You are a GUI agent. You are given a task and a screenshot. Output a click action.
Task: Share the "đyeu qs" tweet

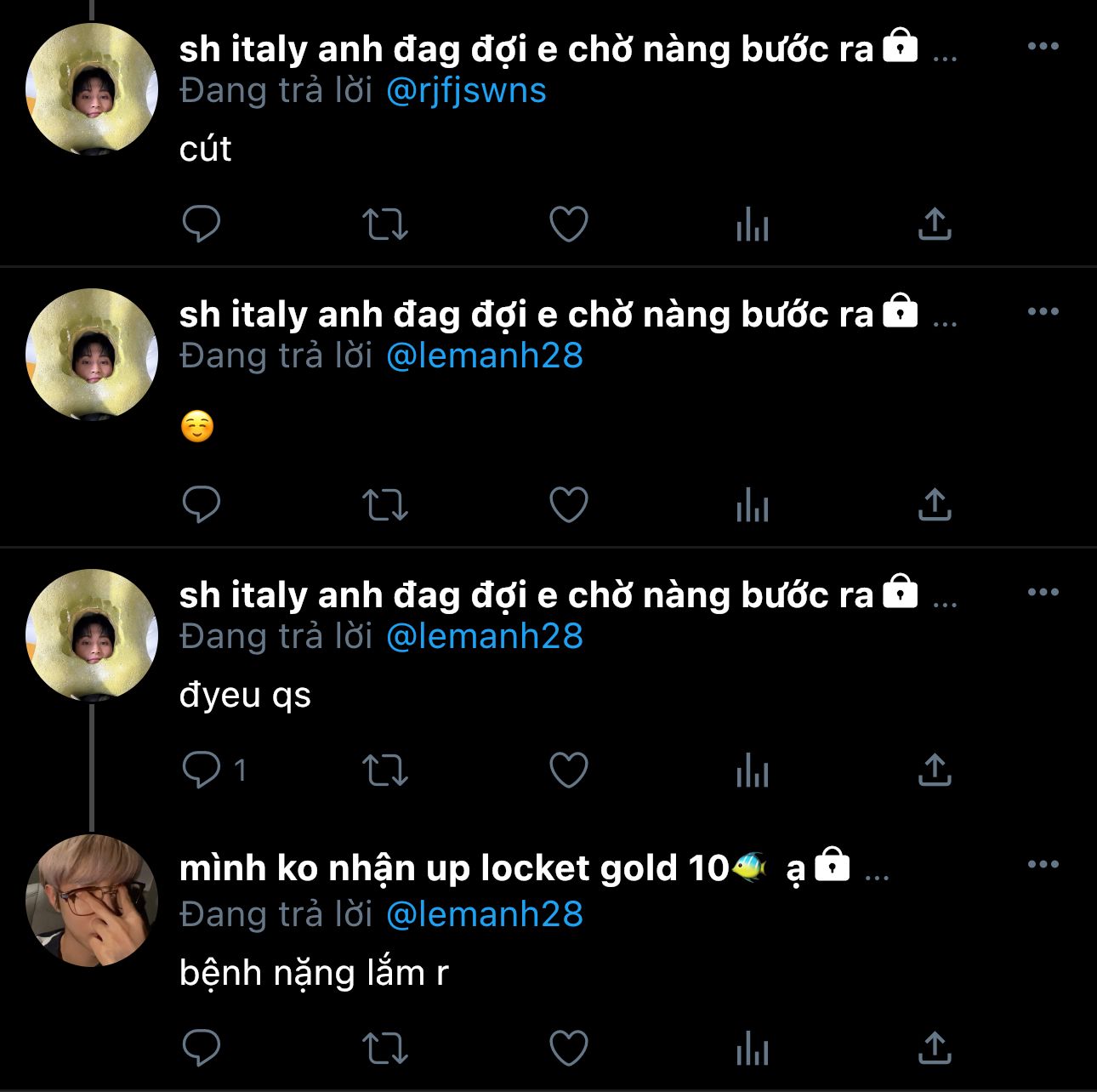935,771
